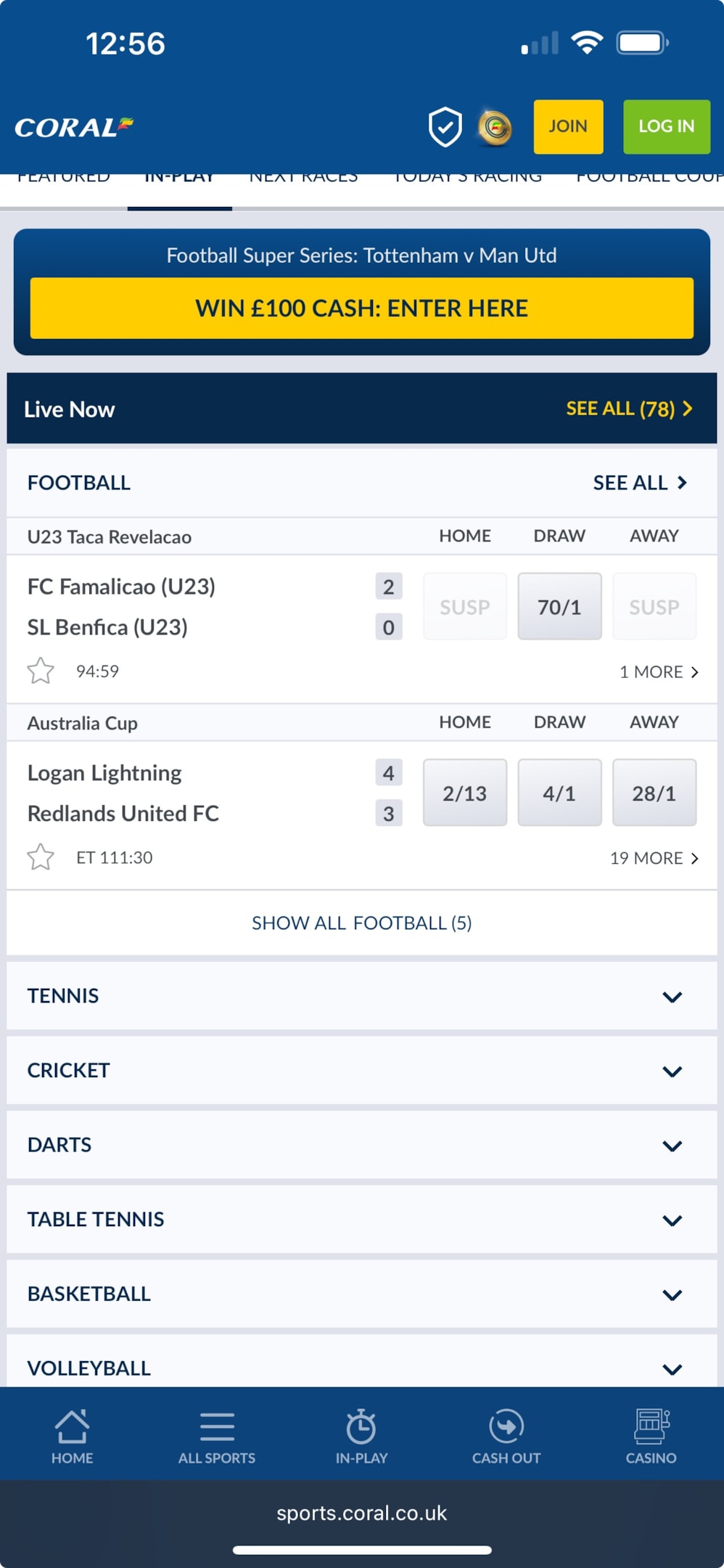This screenshot has width=724, height=1568.
Task: View 19 more markets for Logan Lightning
Action: coord(654,858)
